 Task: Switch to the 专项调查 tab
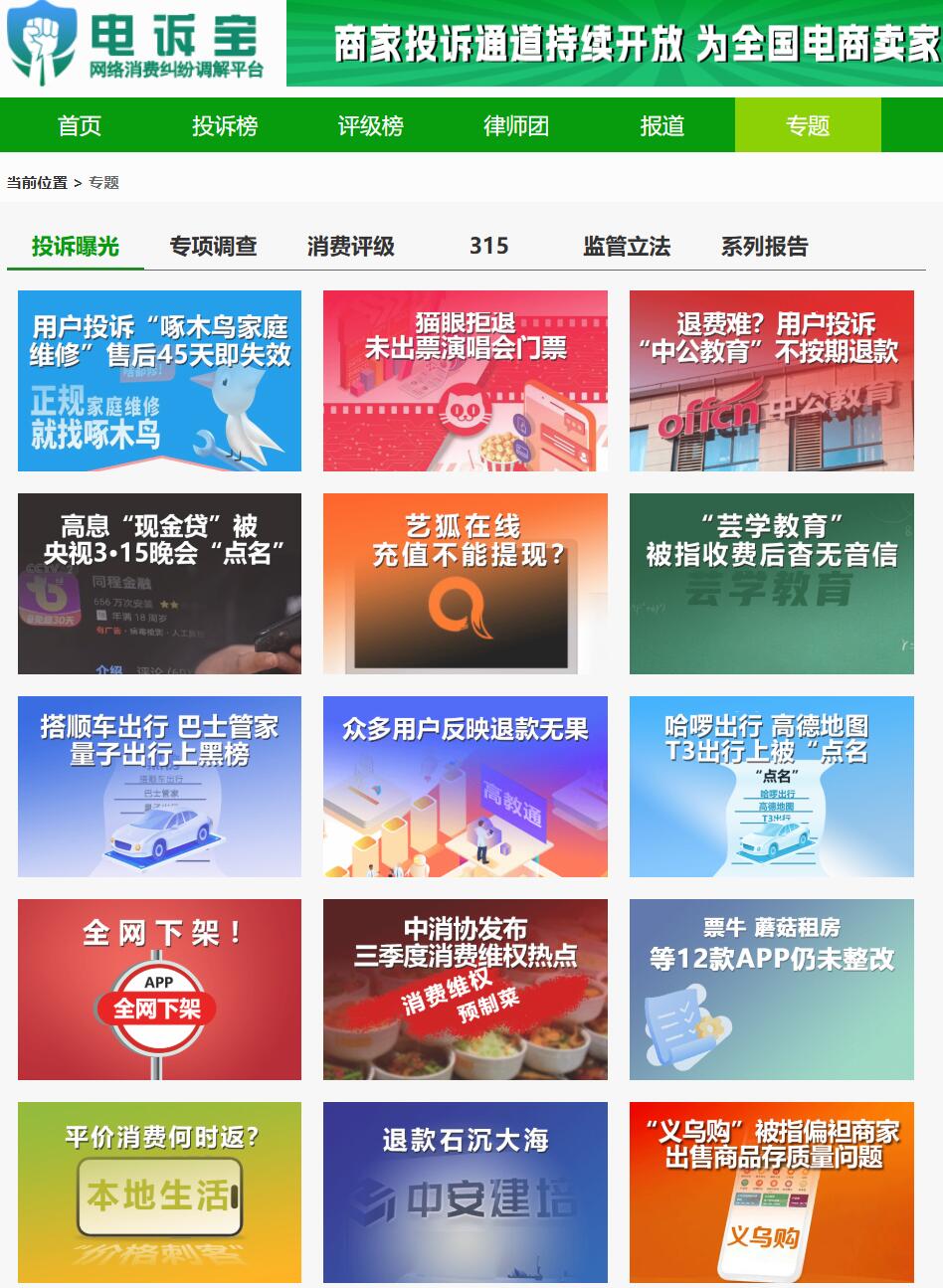pyautogui.click(x=213, y=246)
